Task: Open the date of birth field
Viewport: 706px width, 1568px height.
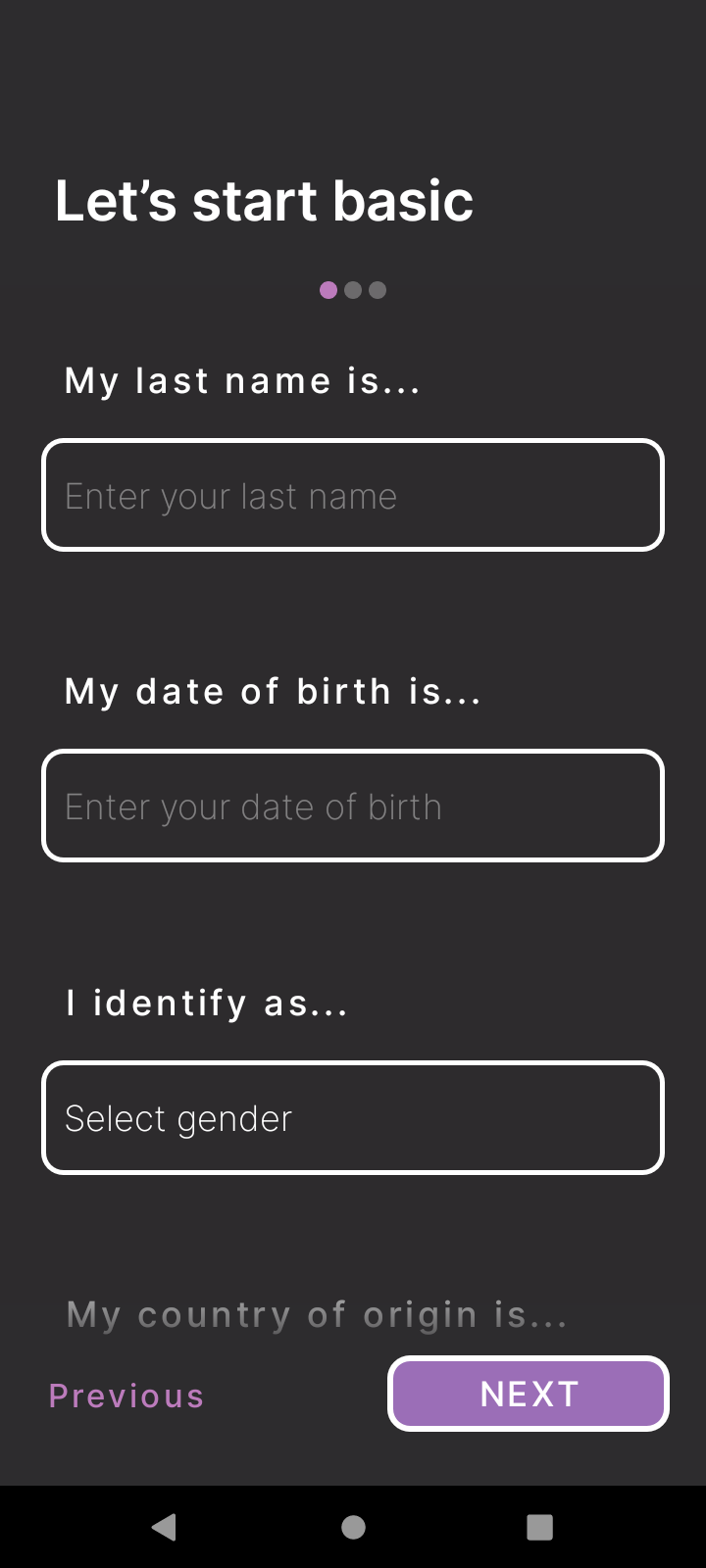Action: pyautogui.click(x=353, y=806)
